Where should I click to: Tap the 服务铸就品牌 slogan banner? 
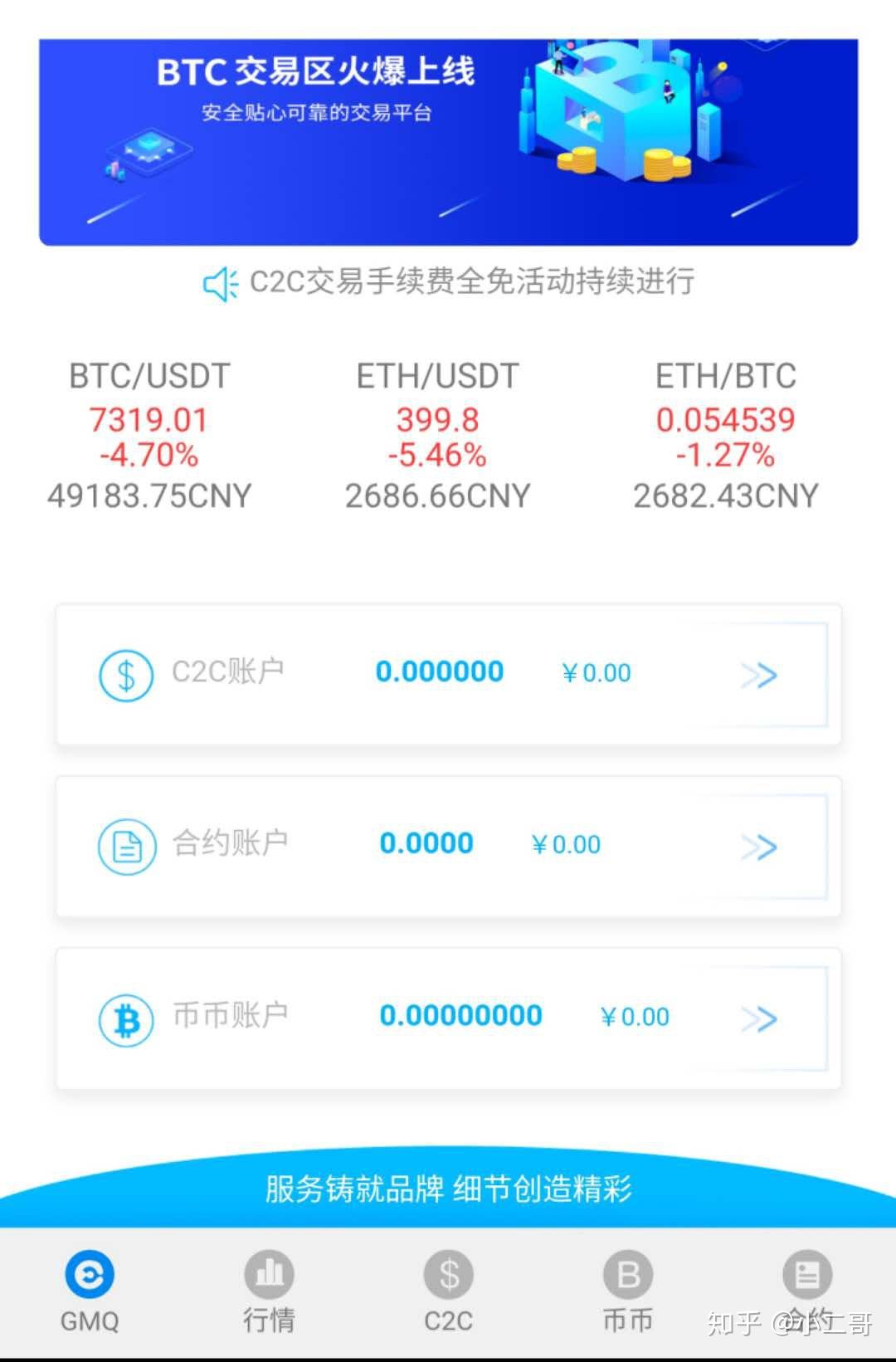point(448,1189)
